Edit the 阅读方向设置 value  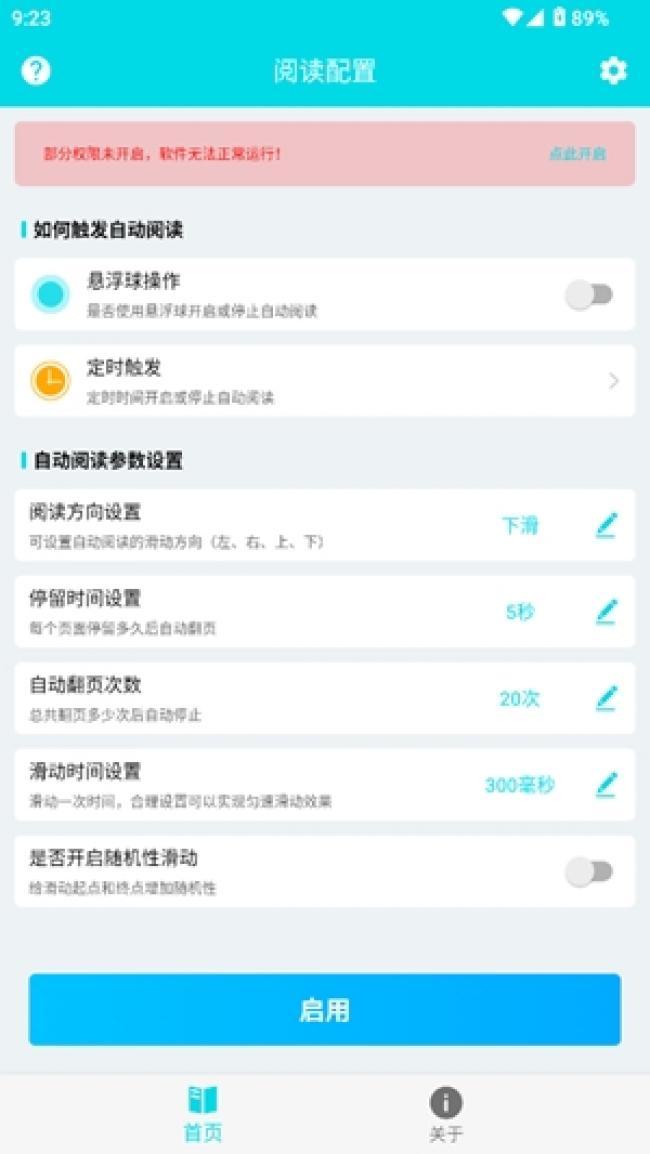point(606,525)
